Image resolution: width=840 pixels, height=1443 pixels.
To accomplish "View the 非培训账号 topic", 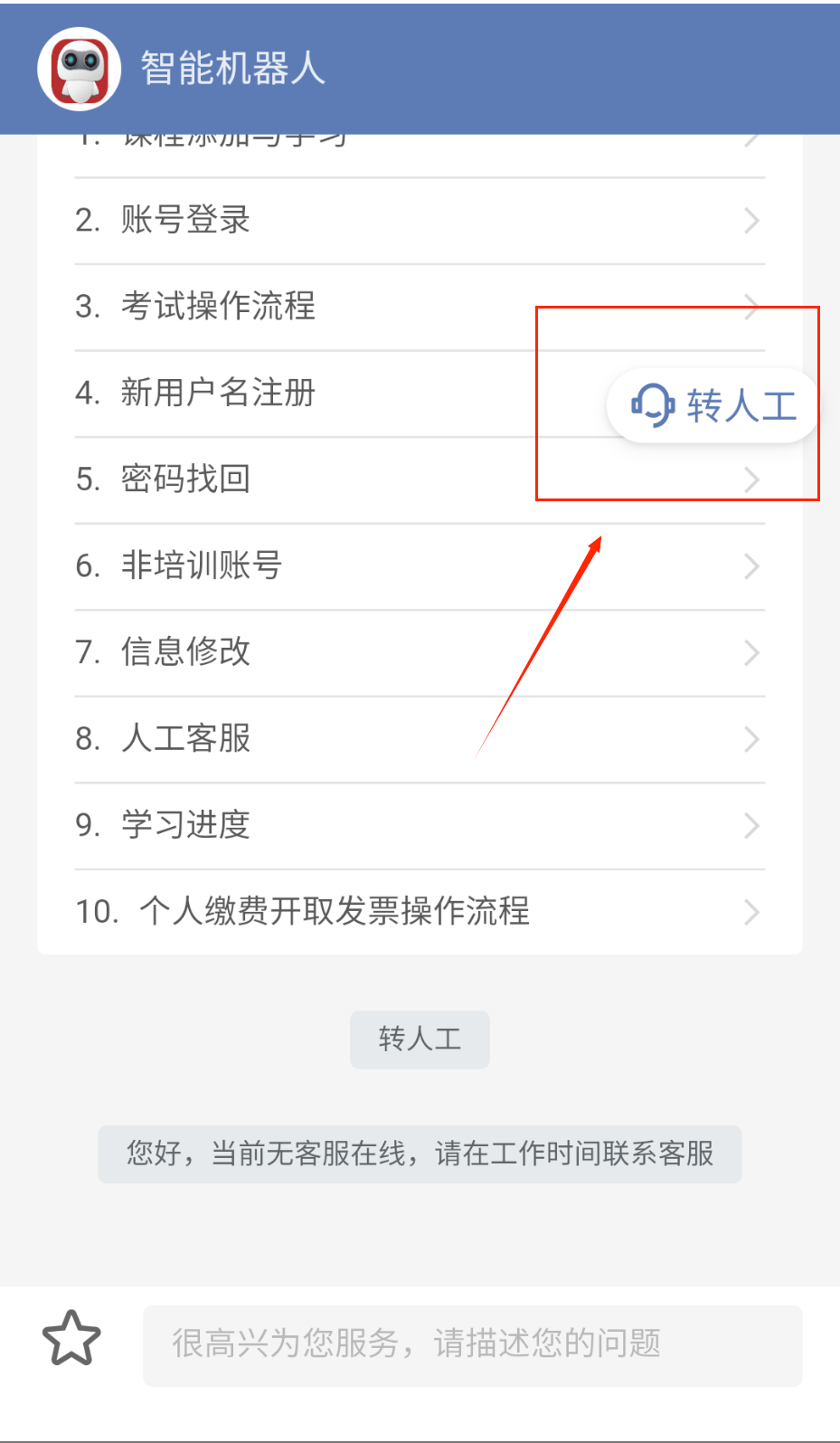I will [x=420, y=566].
